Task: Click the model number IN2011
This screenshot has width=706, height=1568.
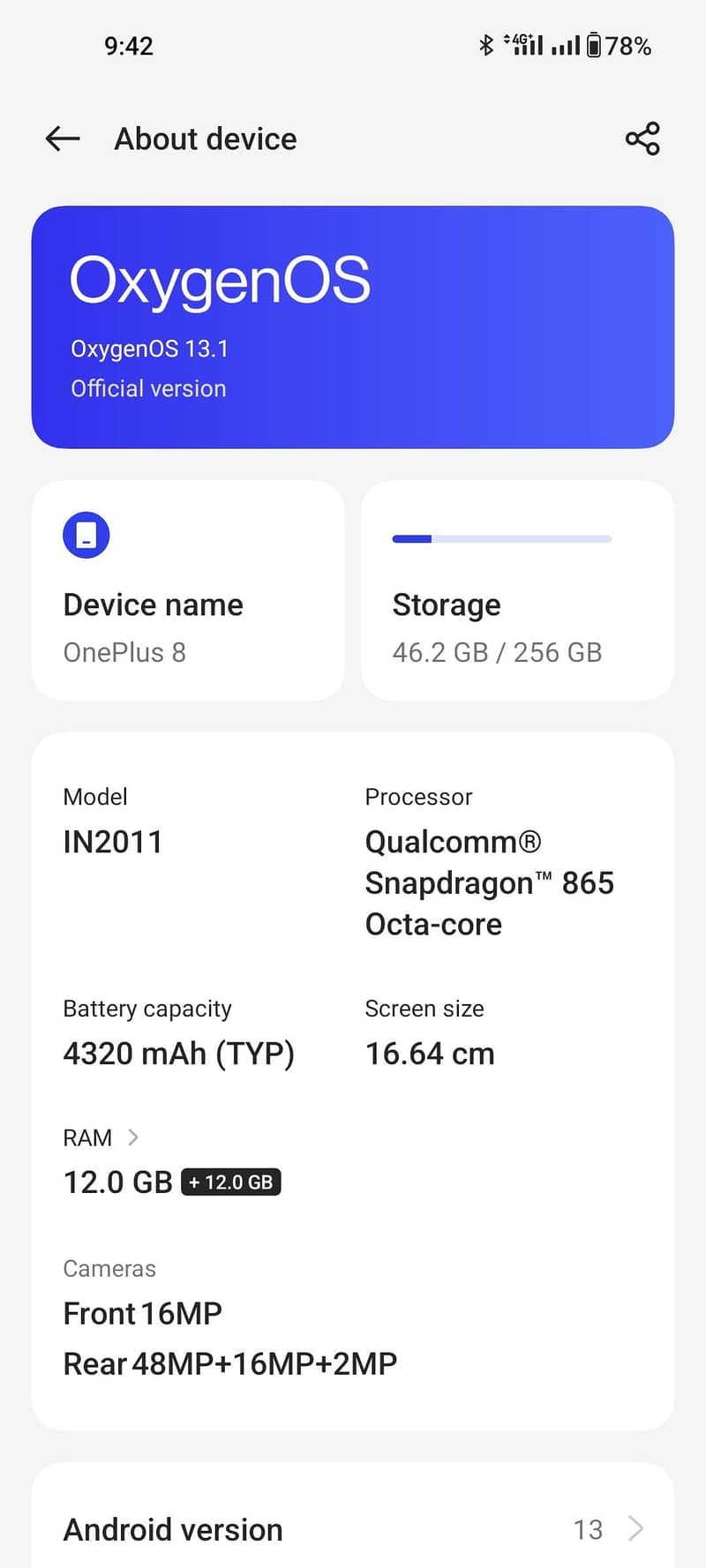Action: click(113, 841)
